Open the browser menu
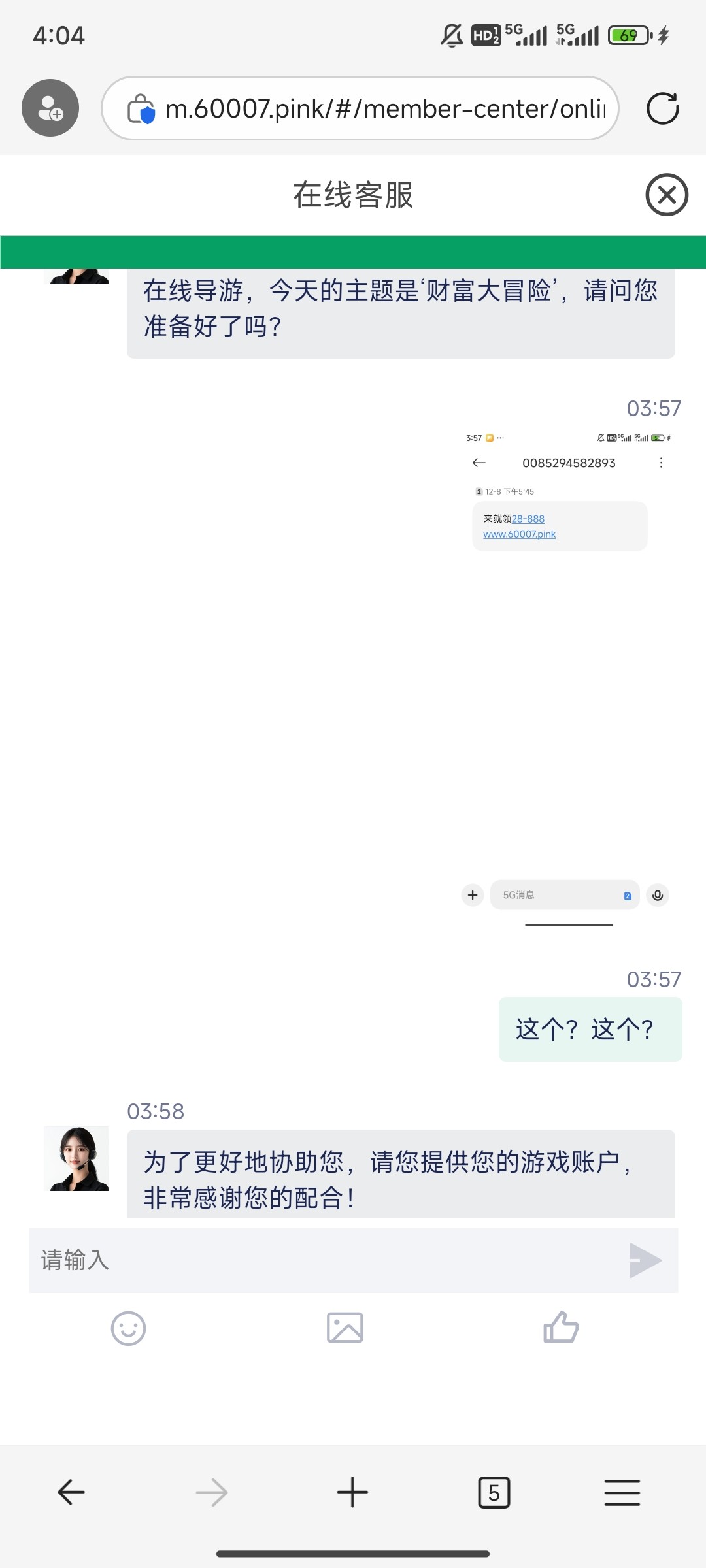This screenshot has height=1568, width=706. 622,1492
